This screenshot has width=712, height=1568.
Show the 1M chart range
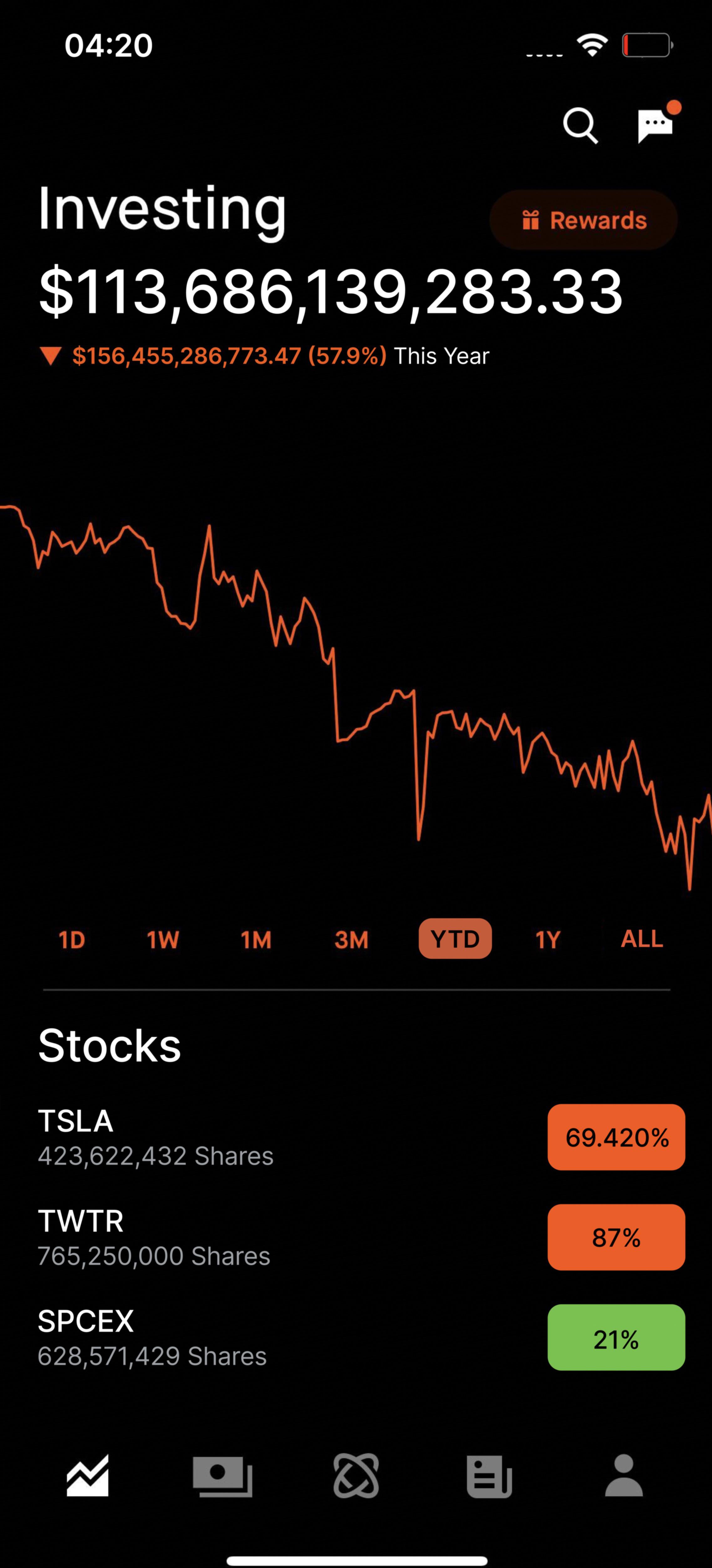click(256, 939)
